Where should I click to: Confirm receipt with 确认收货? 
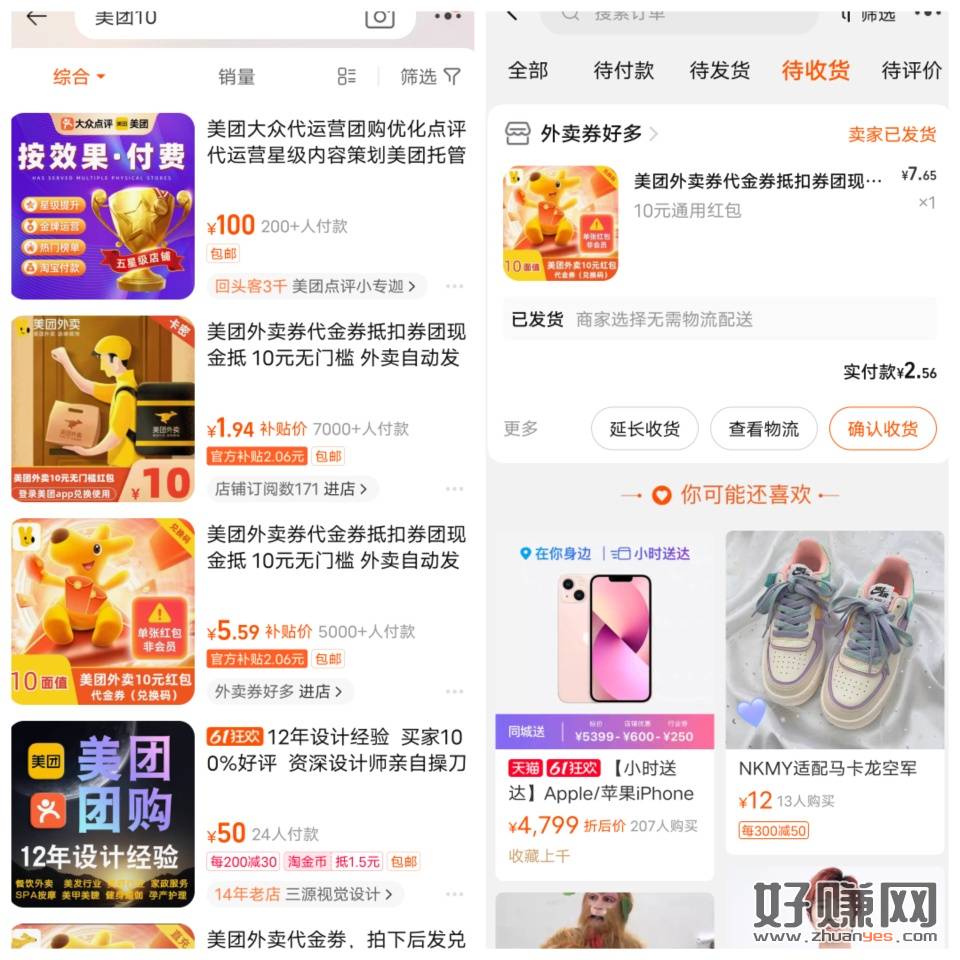(882, 429)
